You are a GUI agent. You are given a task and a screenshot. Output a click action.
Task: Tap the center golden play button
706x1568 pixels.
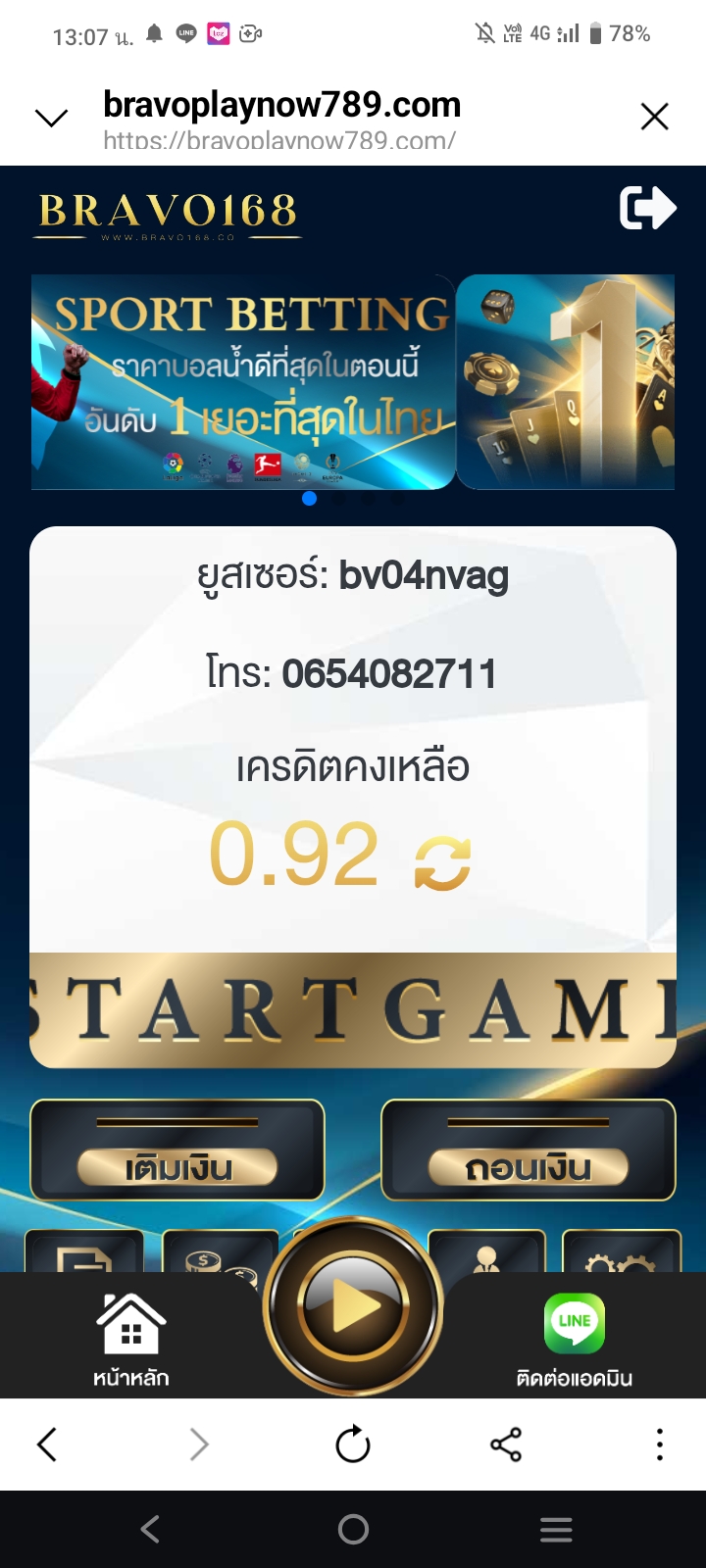click(353, 1306)
